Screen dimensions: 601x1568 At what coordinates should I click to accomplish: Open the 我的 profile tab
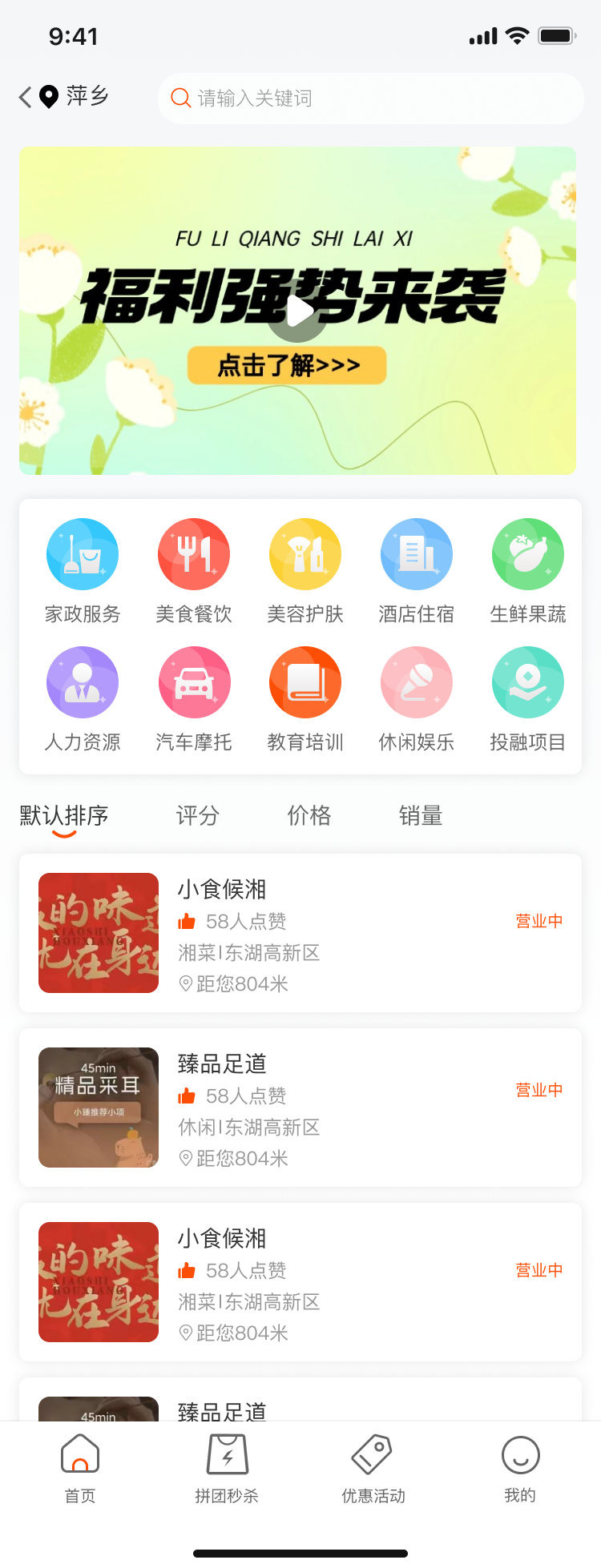pyautogui.click(x=520, y=1469)
